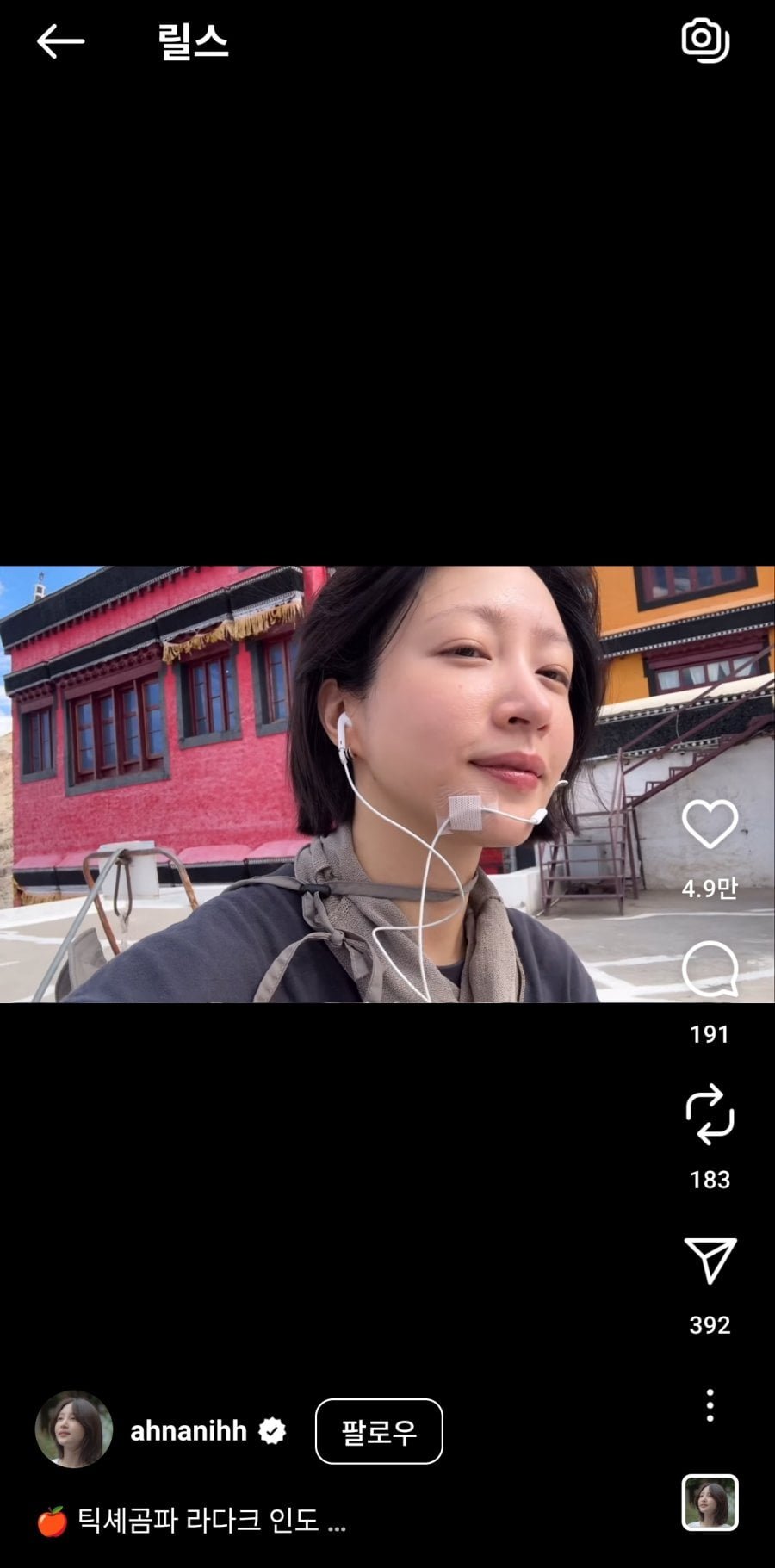Pause the reel by tapping the video
Image resolution: width=775 pixels, height=1568 pixels.
tap(344, 784)
